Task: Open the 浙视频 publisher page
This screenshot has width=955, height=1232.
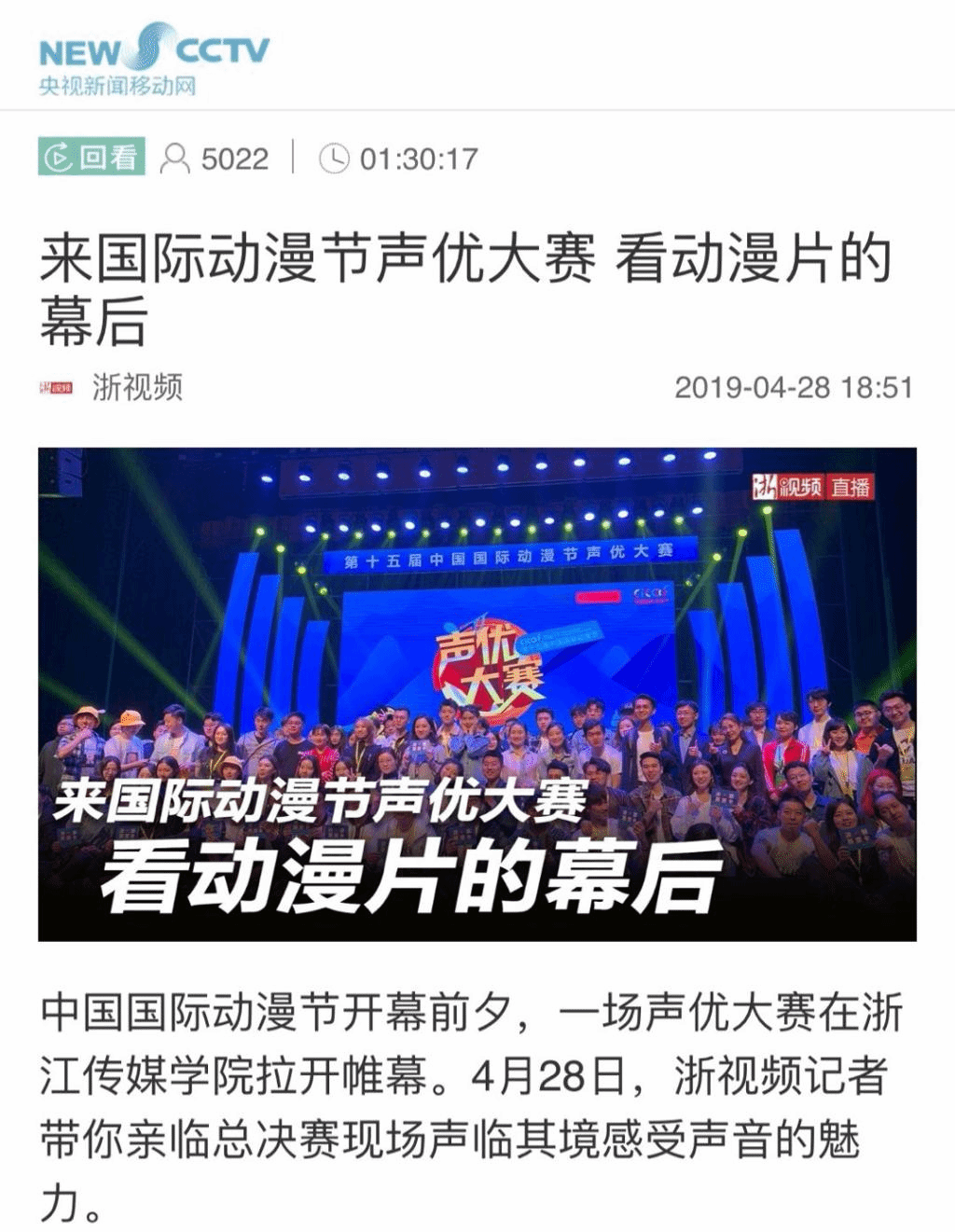Action: [136, 387]
